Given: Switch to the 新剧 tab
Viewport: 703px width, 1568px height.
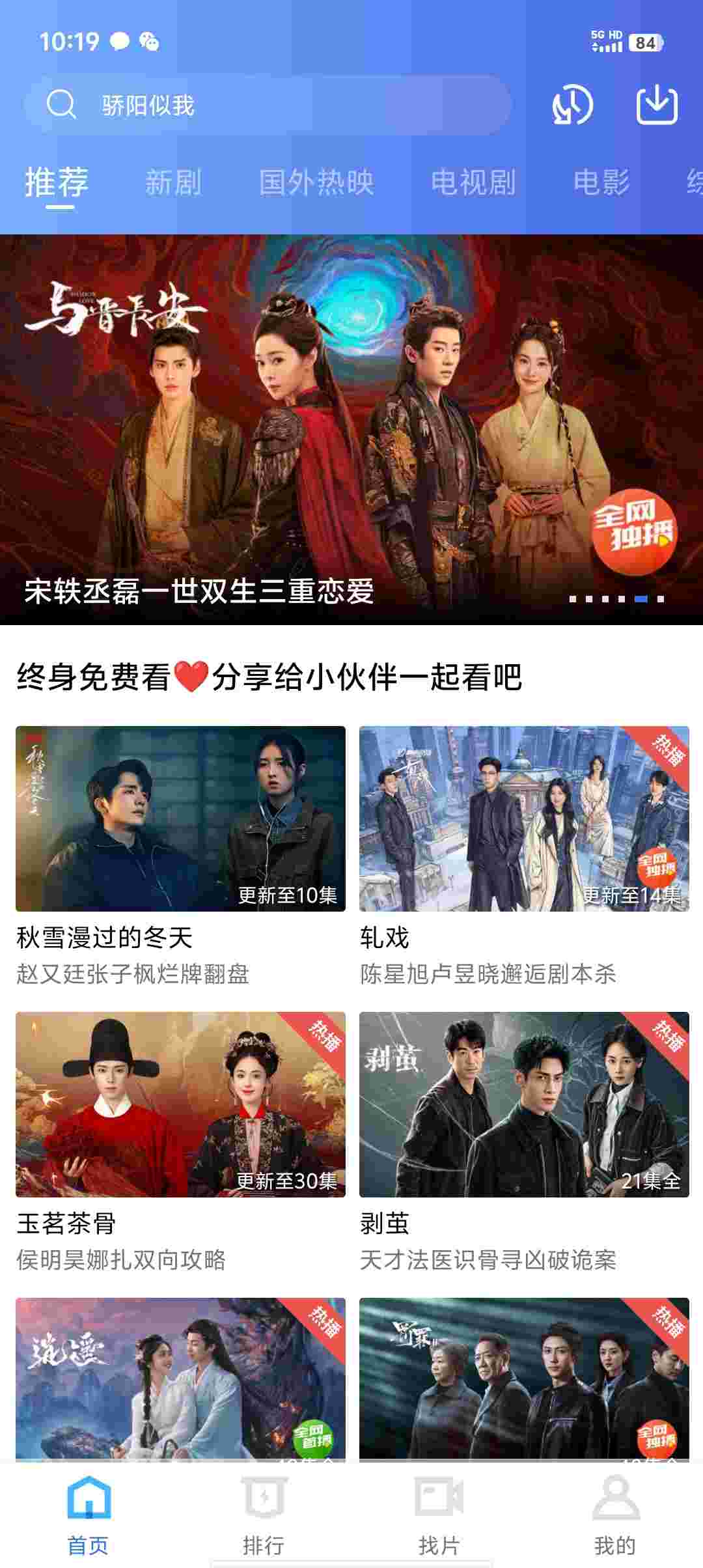Looking at the screenshot, I should tap(173, 182).
